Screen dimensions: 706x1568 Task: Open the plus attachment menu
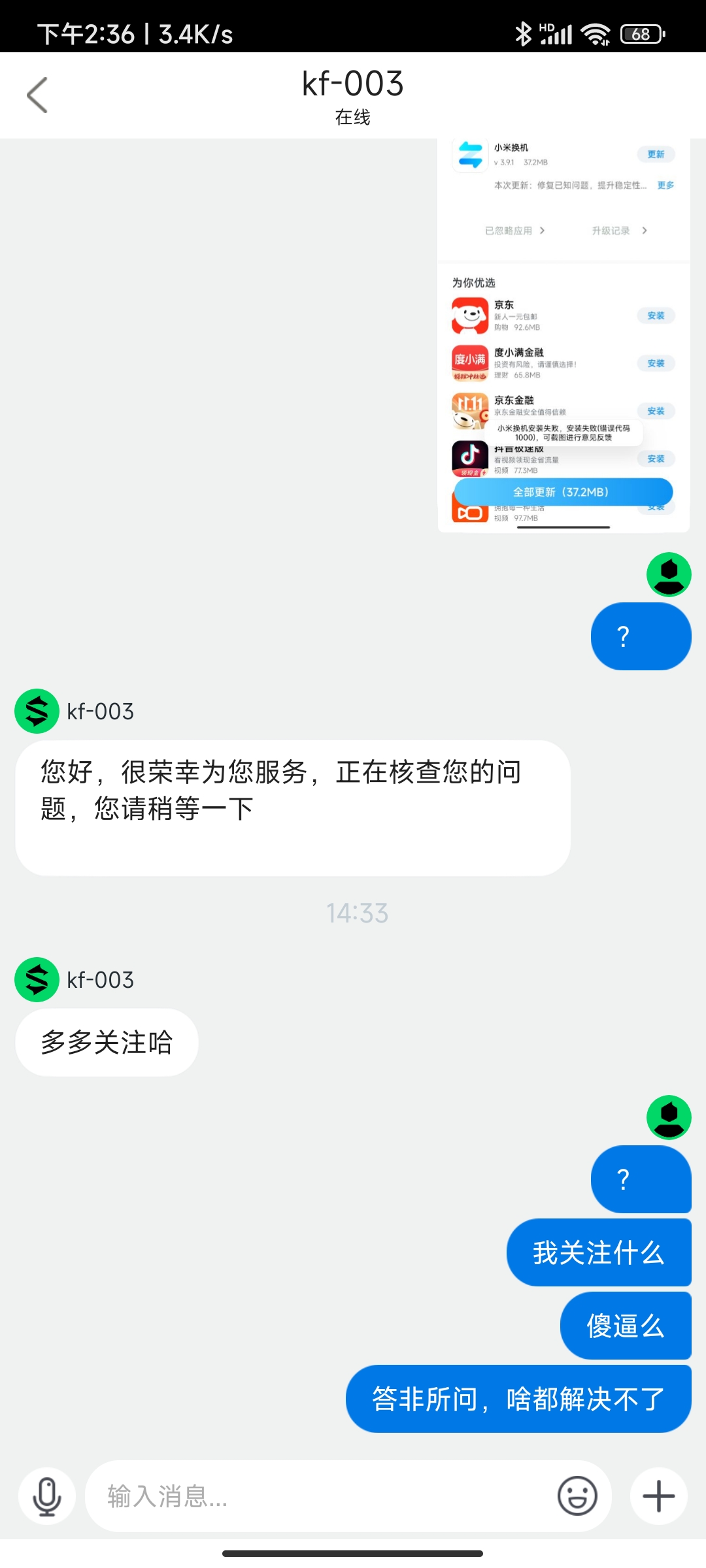[658, 1496]
